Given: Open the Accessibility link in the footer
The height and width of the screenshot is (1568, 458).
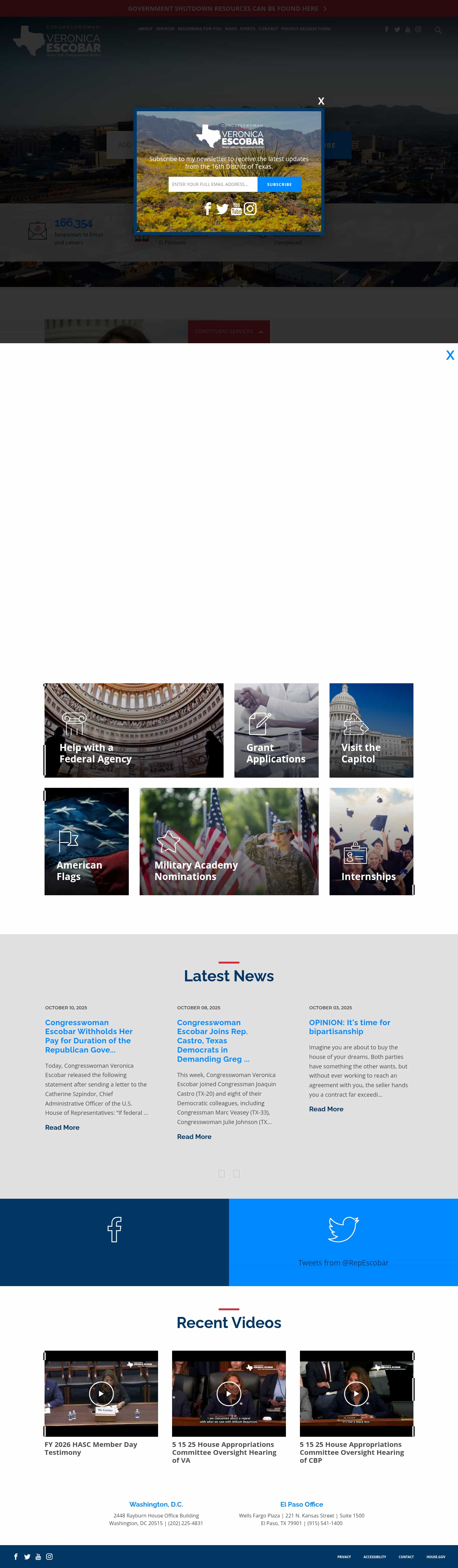Looking at the screenshot, I should pos(375,1557).
